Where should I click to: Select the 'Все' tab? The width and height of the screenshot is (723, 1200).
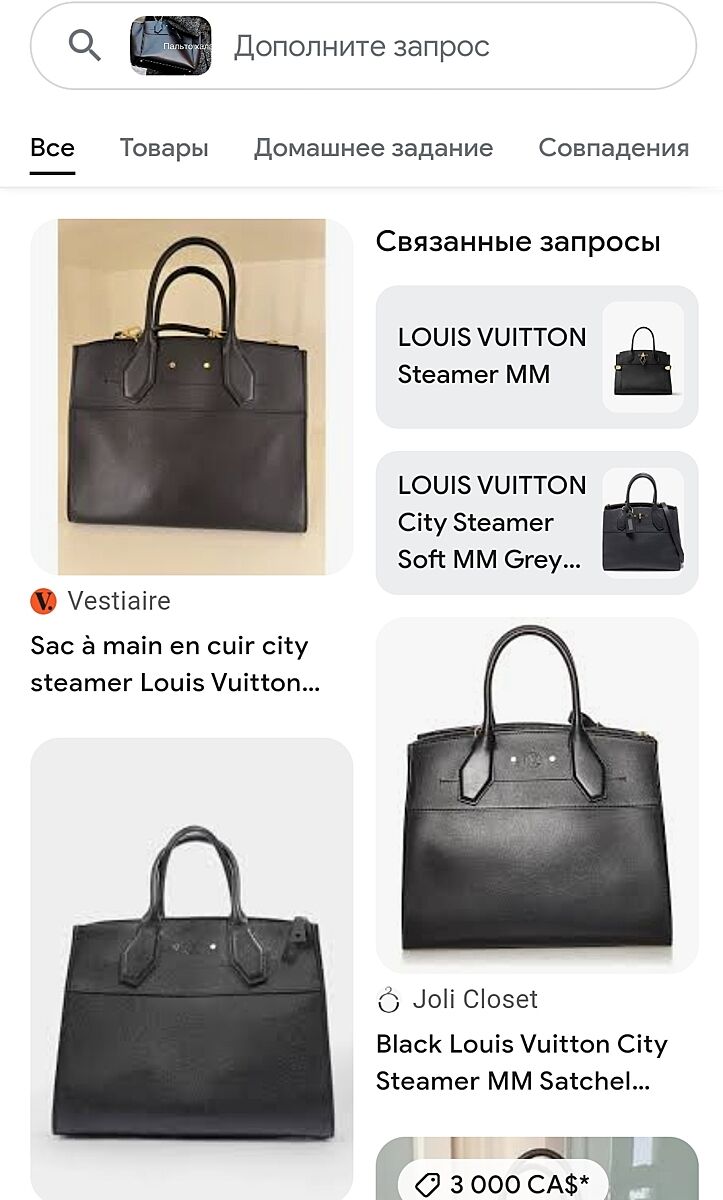(x=52, y=148)
